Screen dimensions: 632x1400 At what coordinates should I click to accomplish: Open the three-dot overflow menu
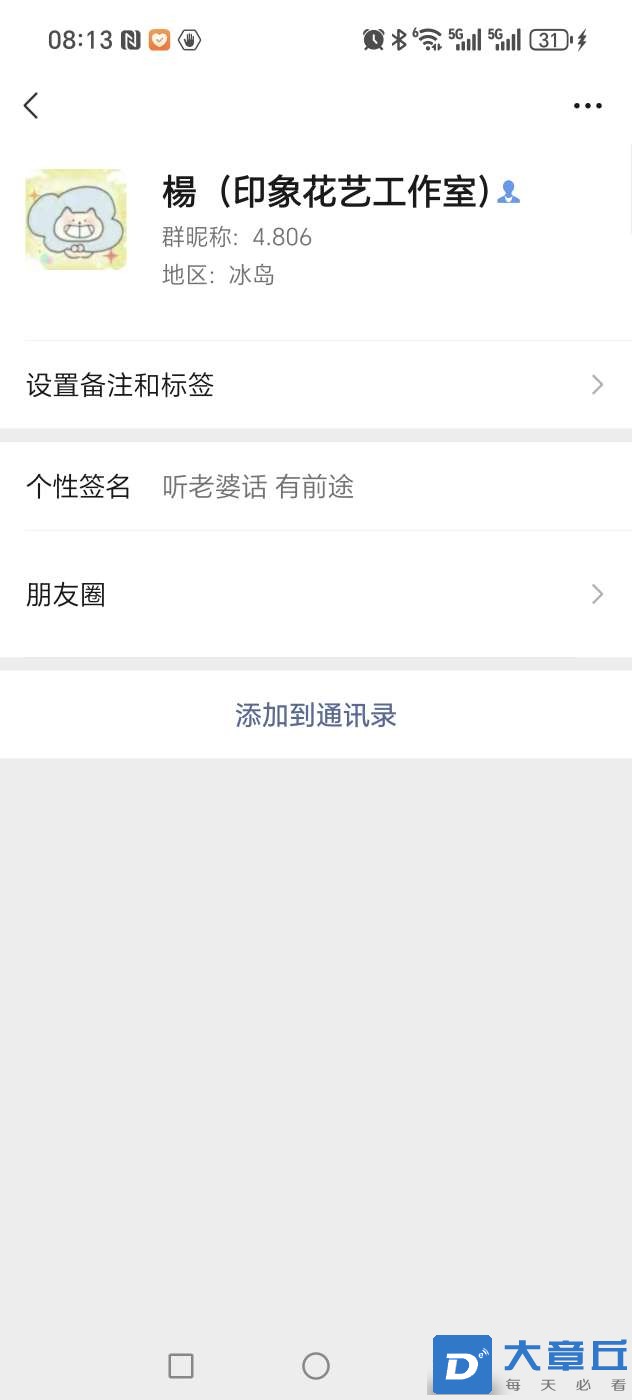click(x=588, y=105)
